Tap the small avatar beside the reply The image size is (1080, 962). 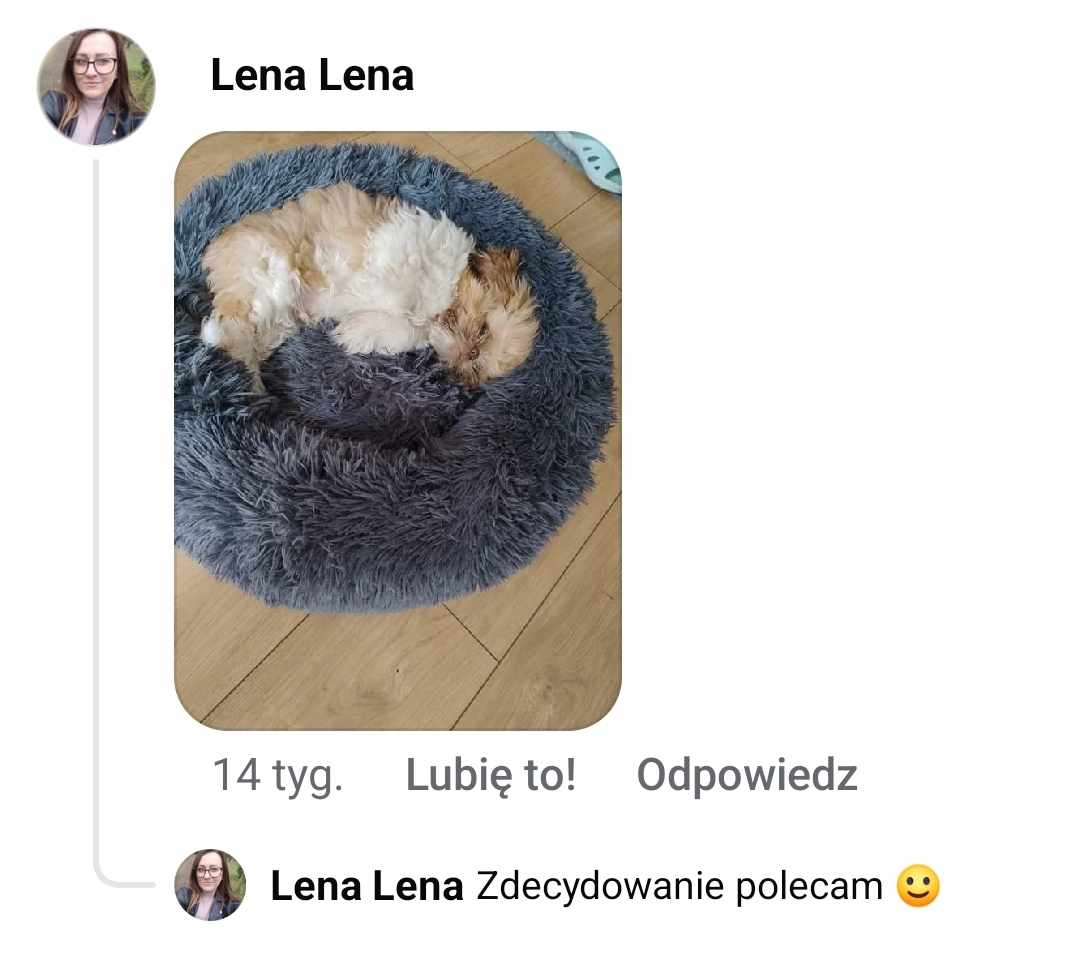point(210,885)
